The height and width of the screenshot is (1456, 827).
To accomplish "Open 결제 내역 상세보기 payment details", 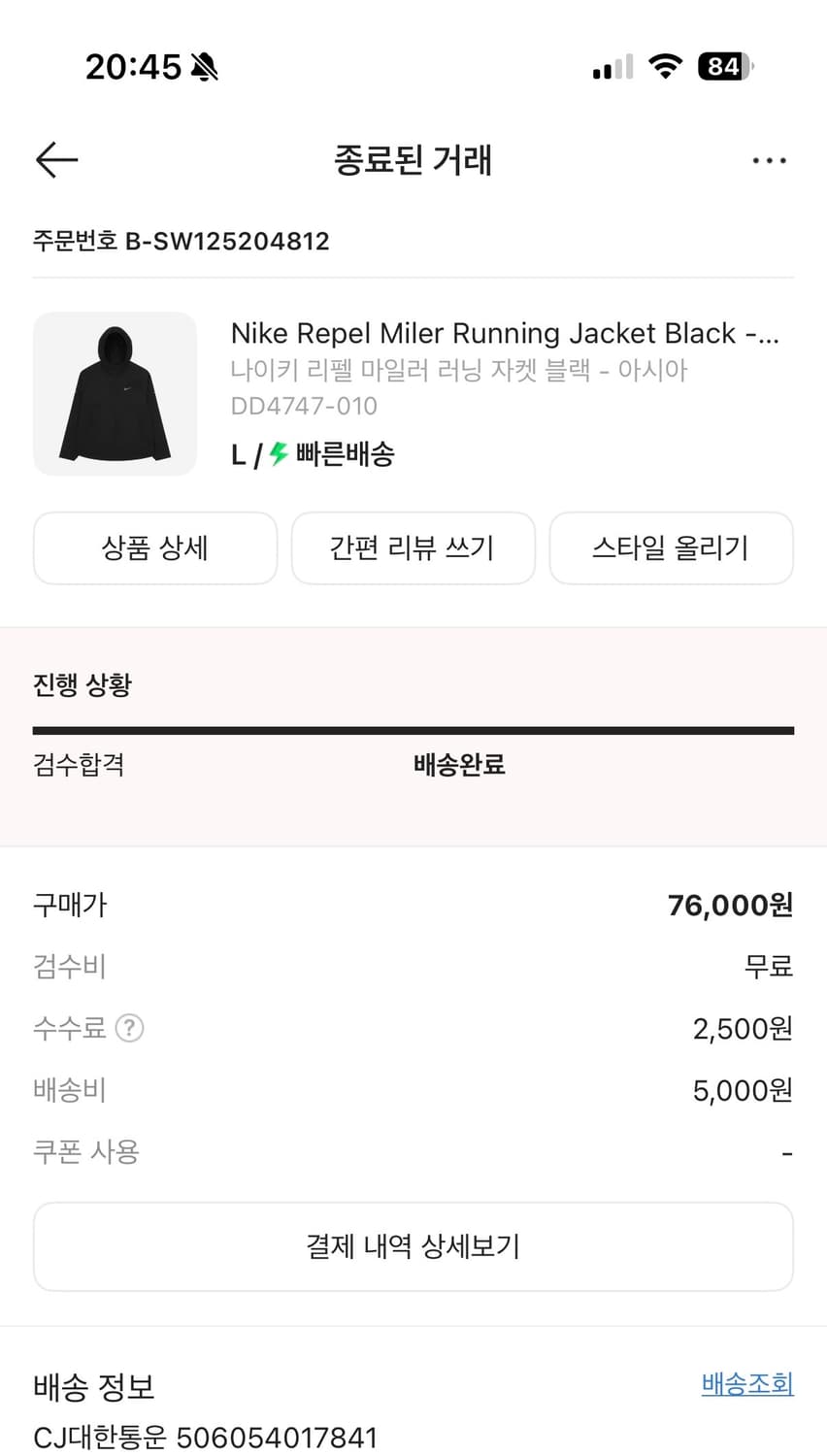I will click(x=413, y=1246).
